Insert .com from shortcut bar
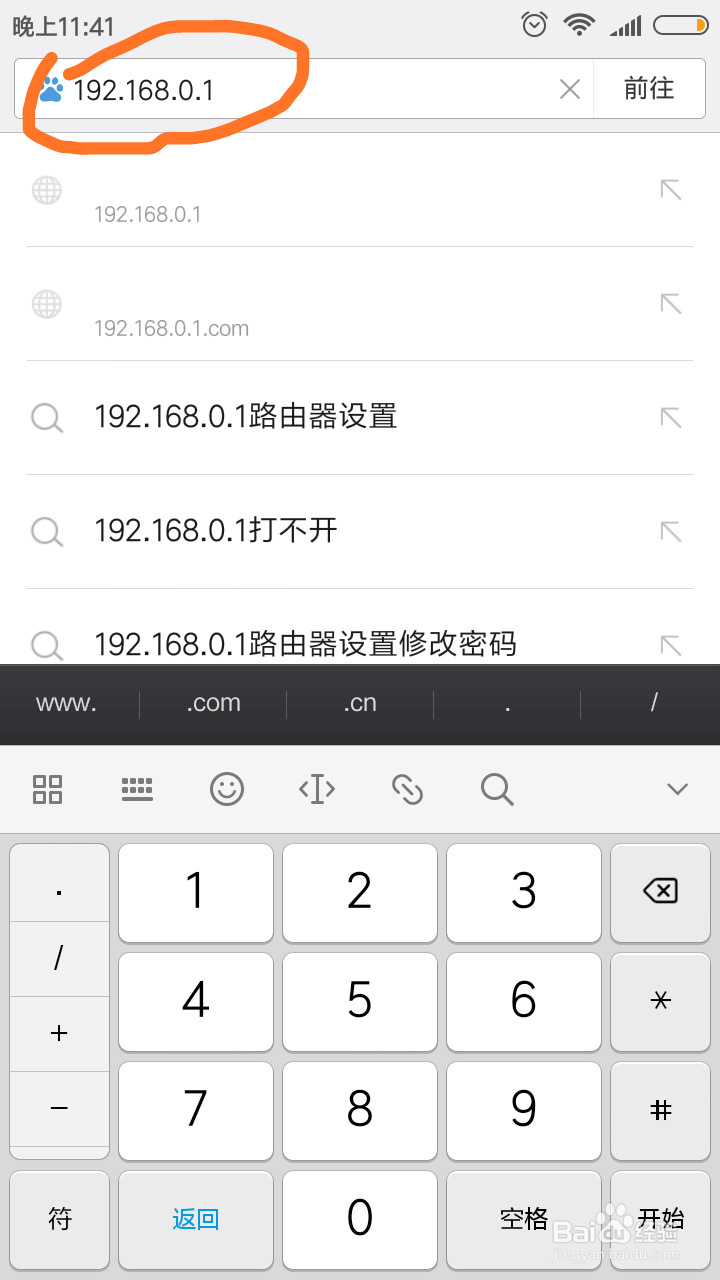The image size is (720, 1280). [213, 703]
